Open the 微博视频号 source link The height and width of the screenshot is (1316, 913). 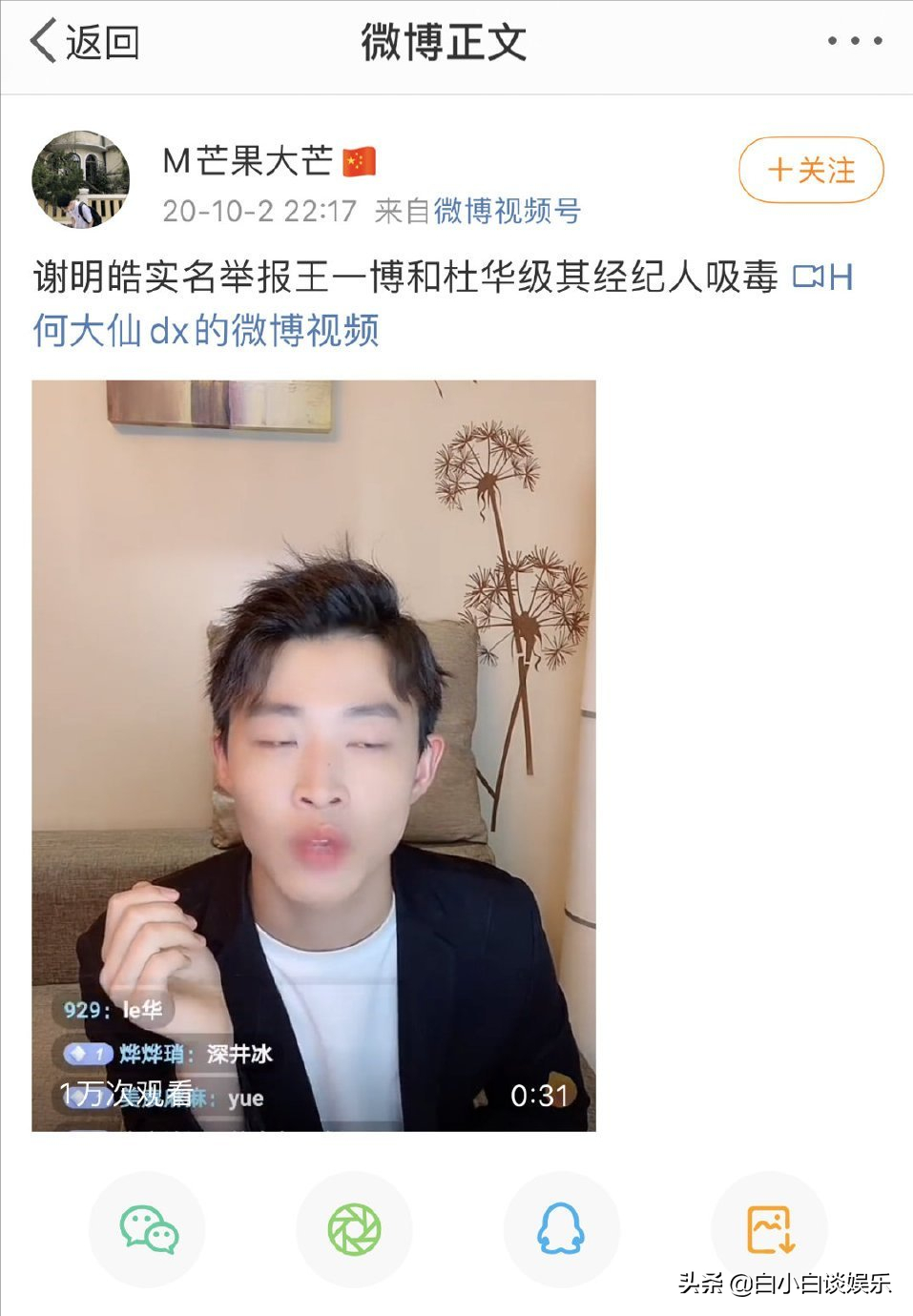pyautogui.click(x=509, y=212)
